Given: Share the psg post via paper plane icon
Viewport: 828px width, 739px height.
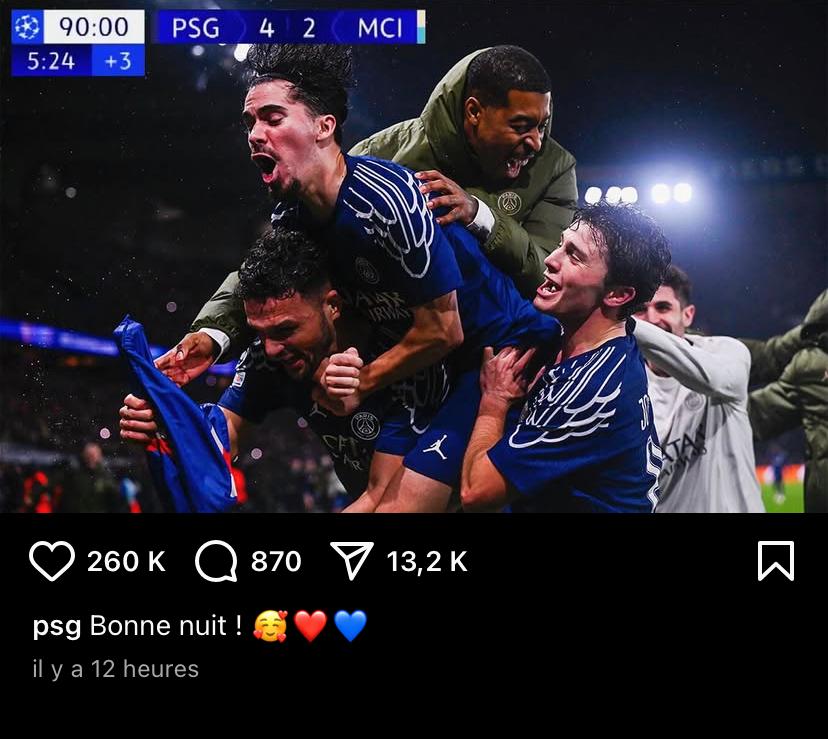Looking at the screenshot, I should [x=352, y=562].
